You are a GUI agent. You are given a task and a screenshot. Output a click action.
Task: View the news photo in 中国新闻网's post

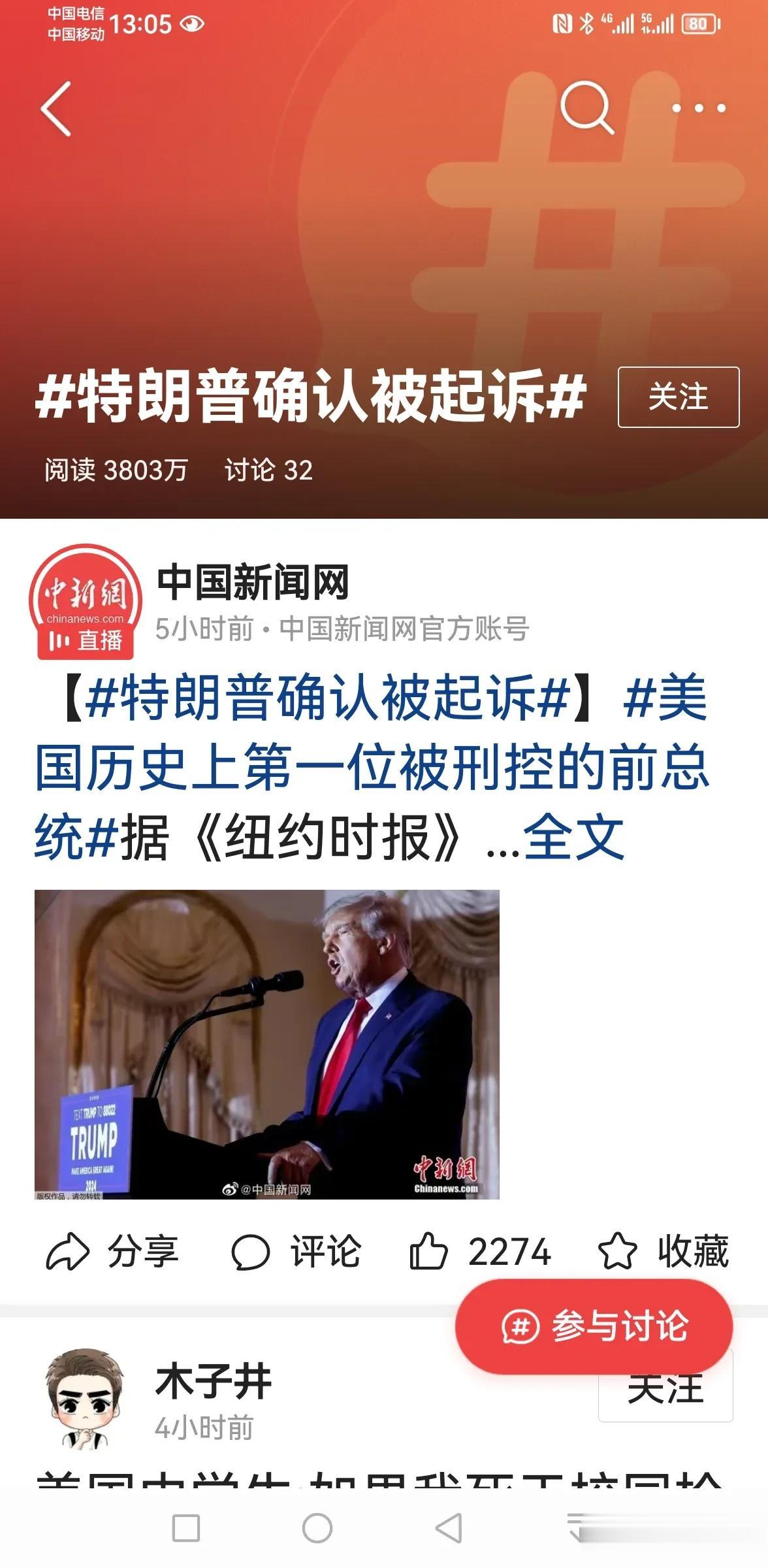point(266,1044)
